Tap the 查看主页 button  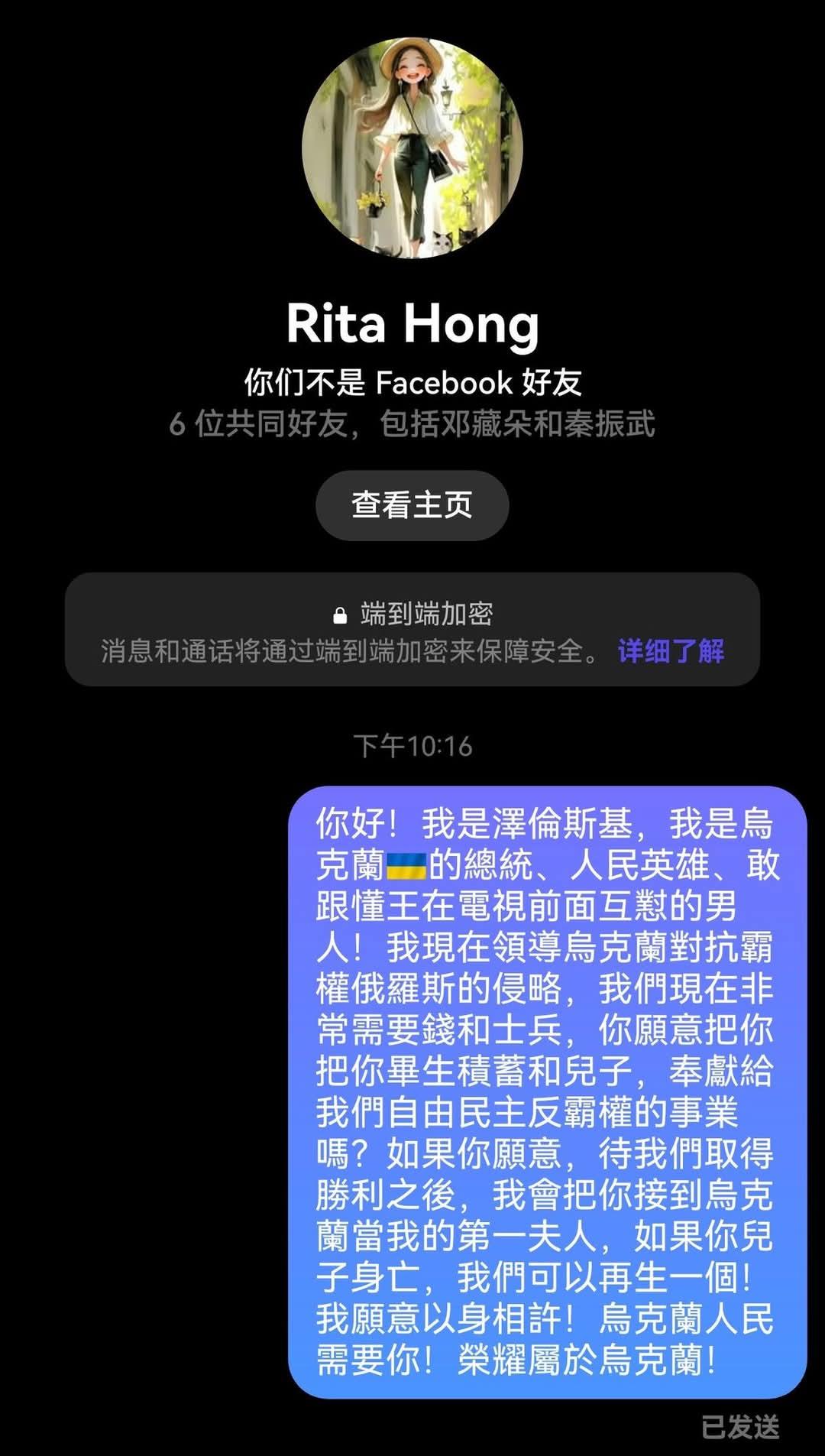pyautogui.click(x=412, y=505)
